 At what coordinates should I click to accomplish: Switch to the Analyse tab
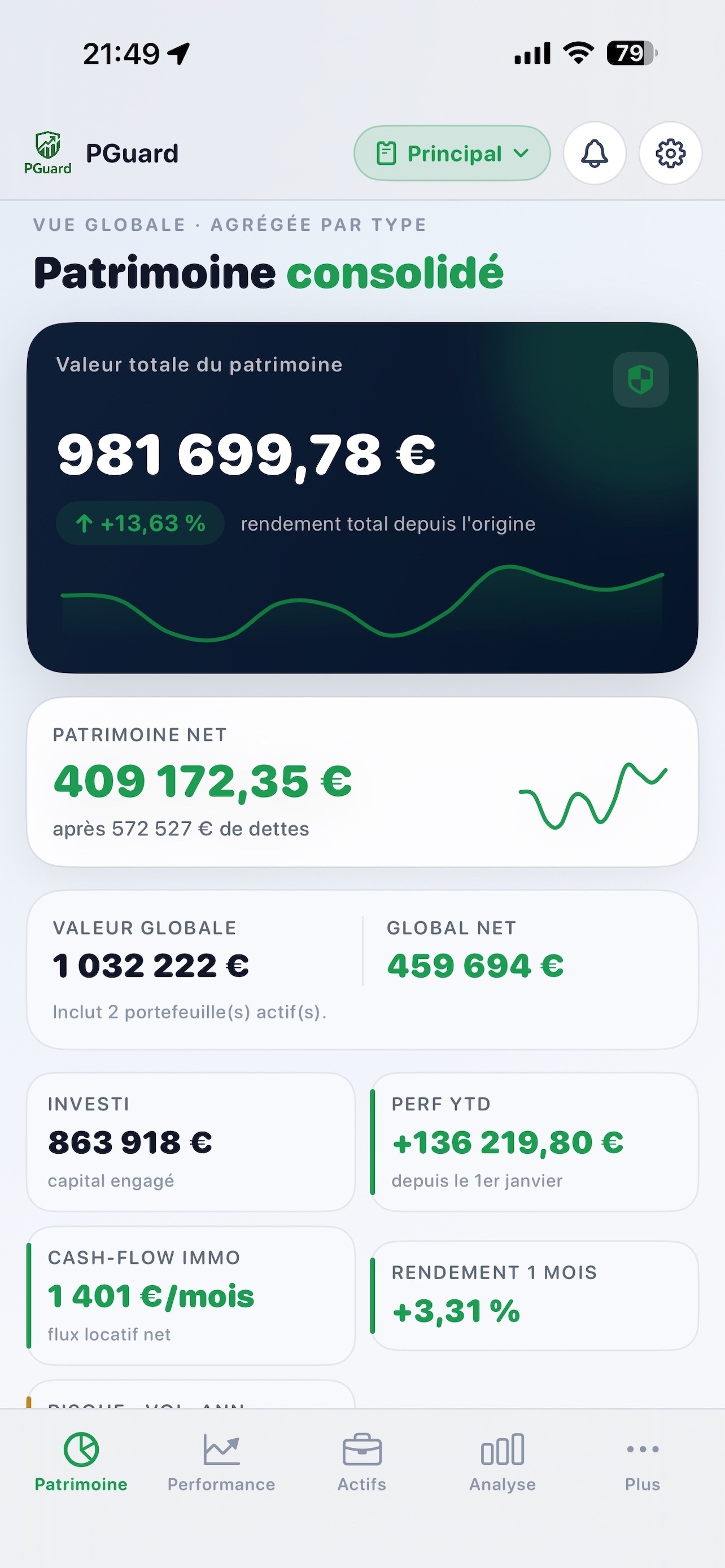click(502, 1462)
